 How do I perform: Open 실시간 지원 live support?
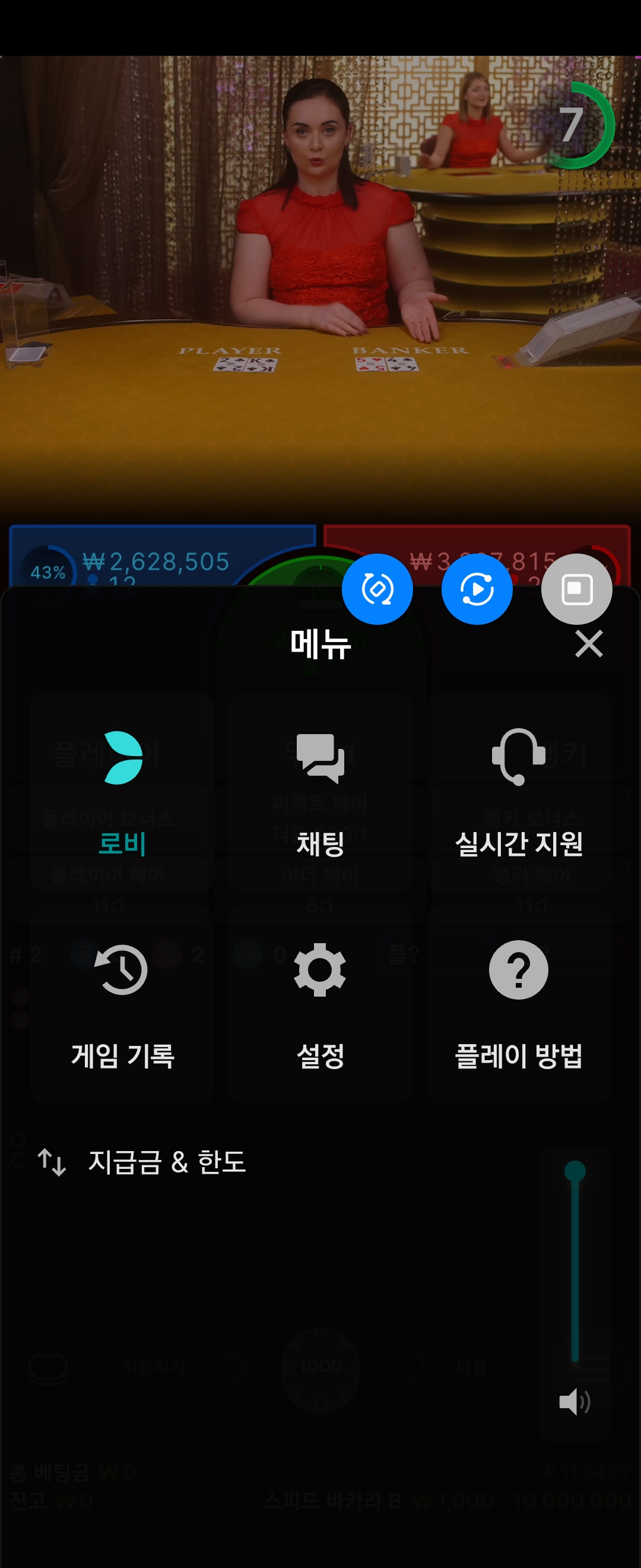[519, 792]
